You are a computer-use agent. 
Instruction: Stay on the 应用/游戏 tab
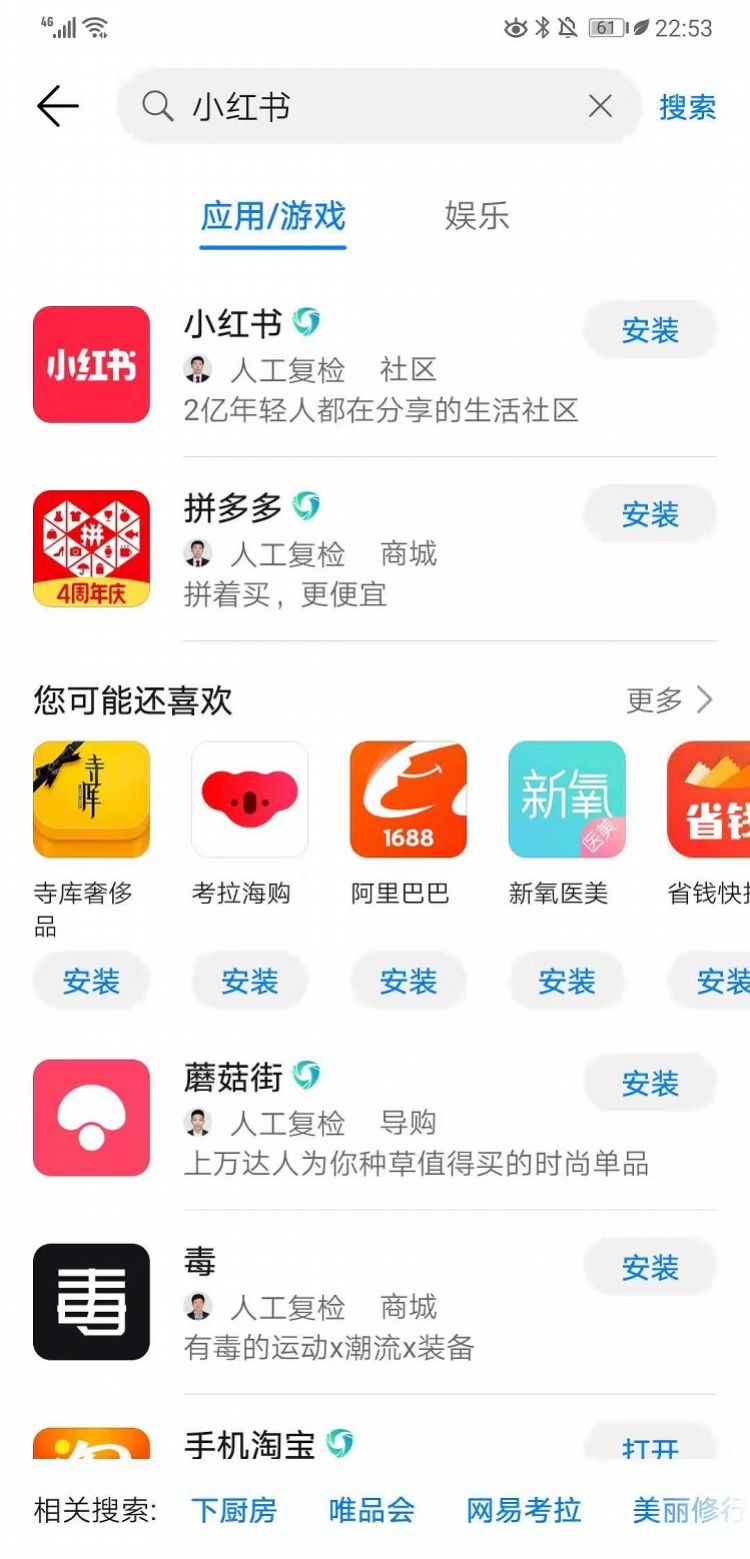pyautogui.click(x=272, y=216)
